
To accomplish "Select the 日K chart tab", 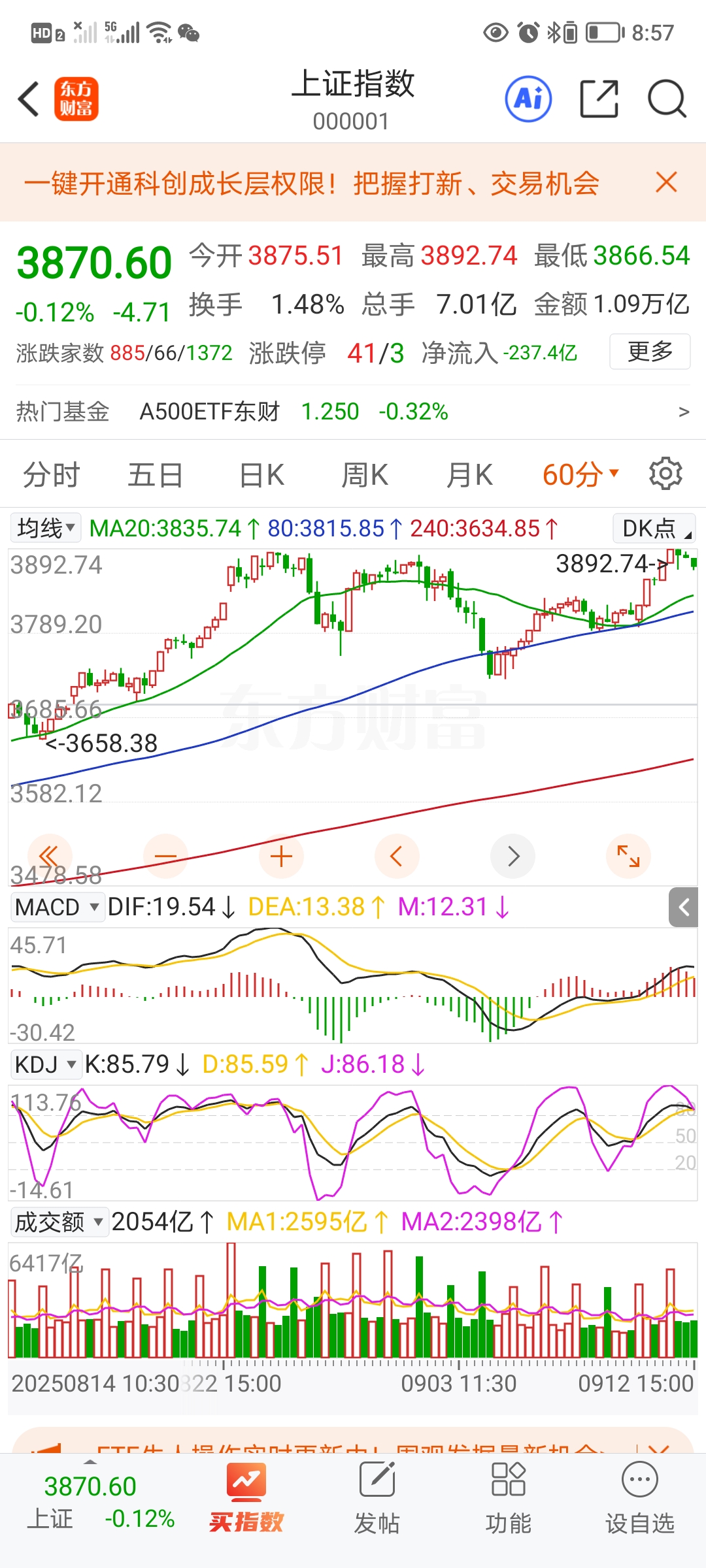I will tap(261, 474).
